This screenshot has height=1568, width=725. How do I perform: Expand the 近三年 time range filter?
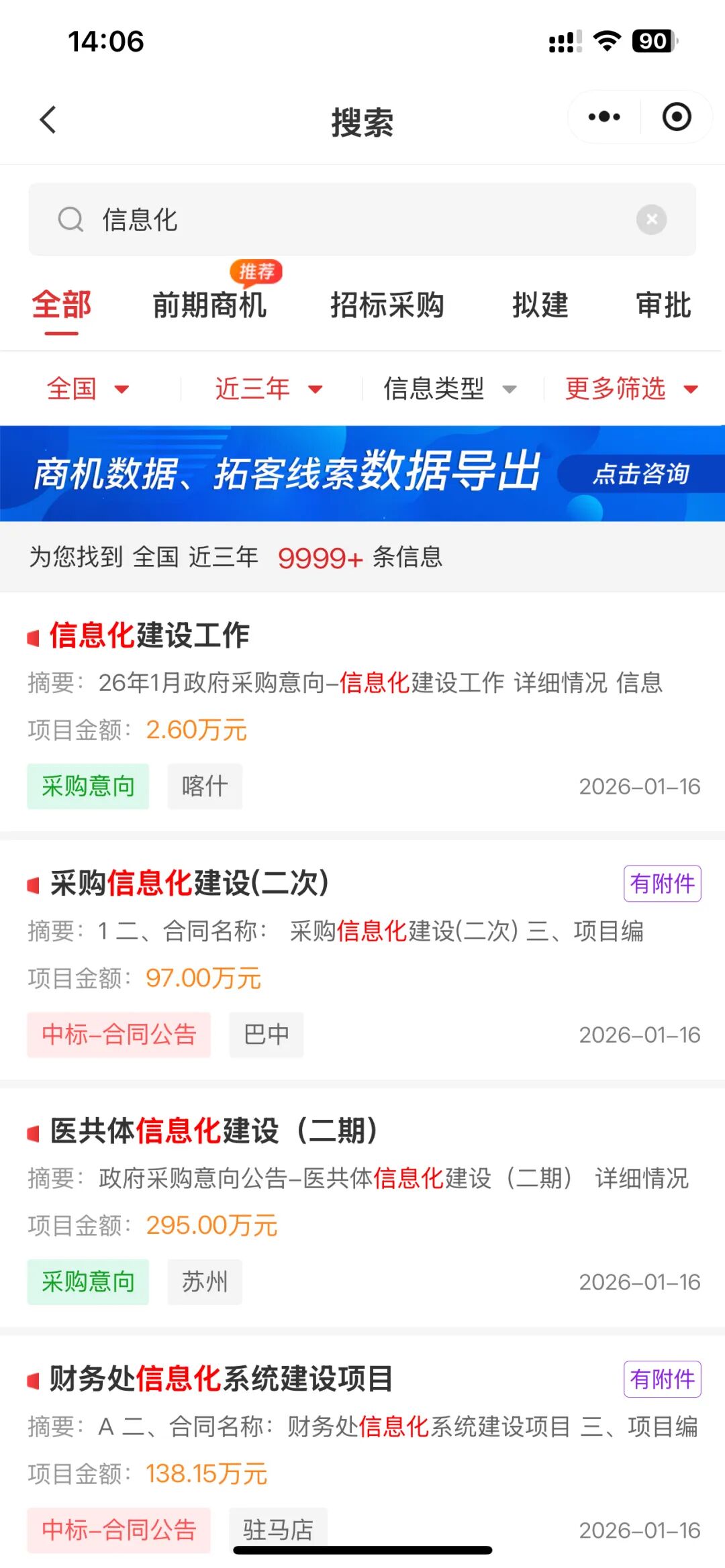(269, 388)
